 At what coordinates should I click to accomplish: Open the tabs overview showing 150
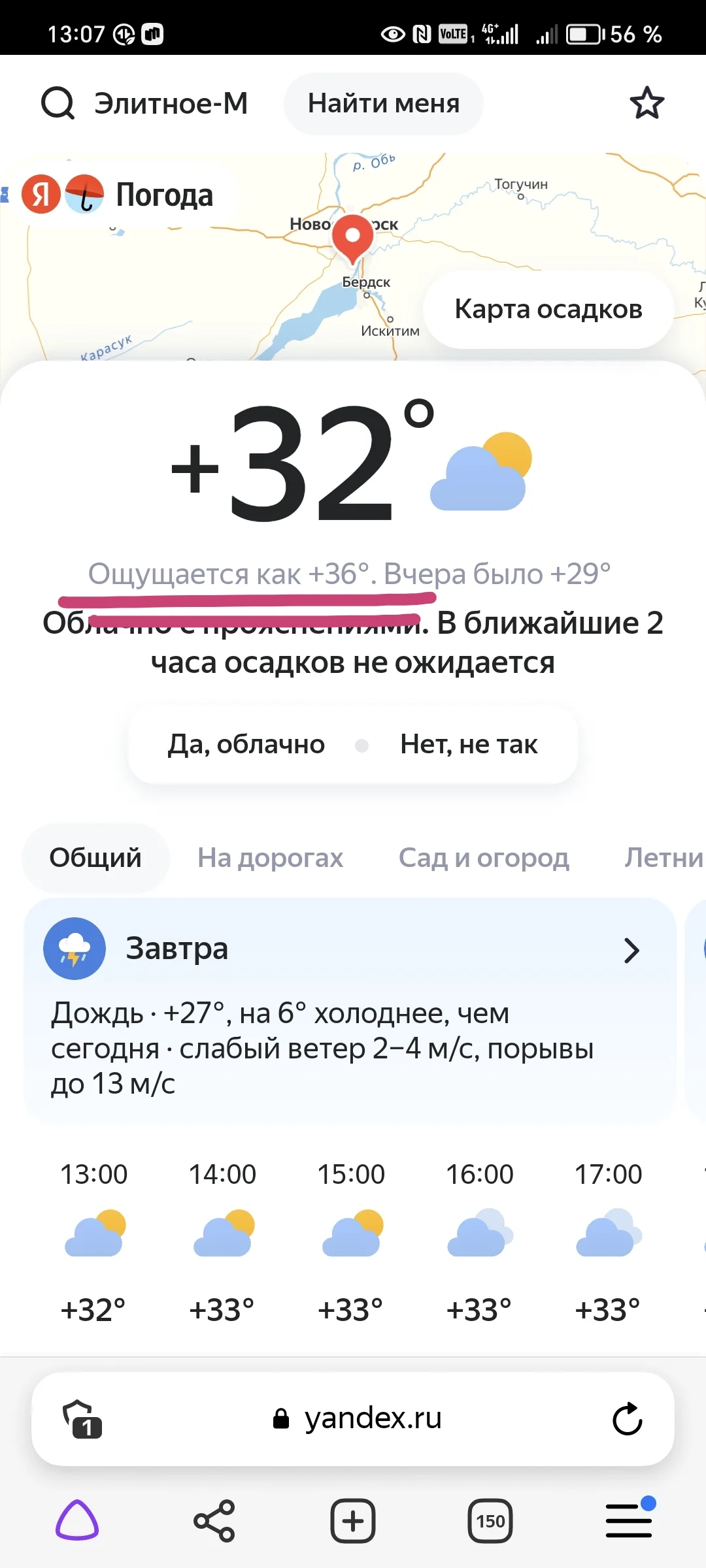click(x=490, y=1520)
